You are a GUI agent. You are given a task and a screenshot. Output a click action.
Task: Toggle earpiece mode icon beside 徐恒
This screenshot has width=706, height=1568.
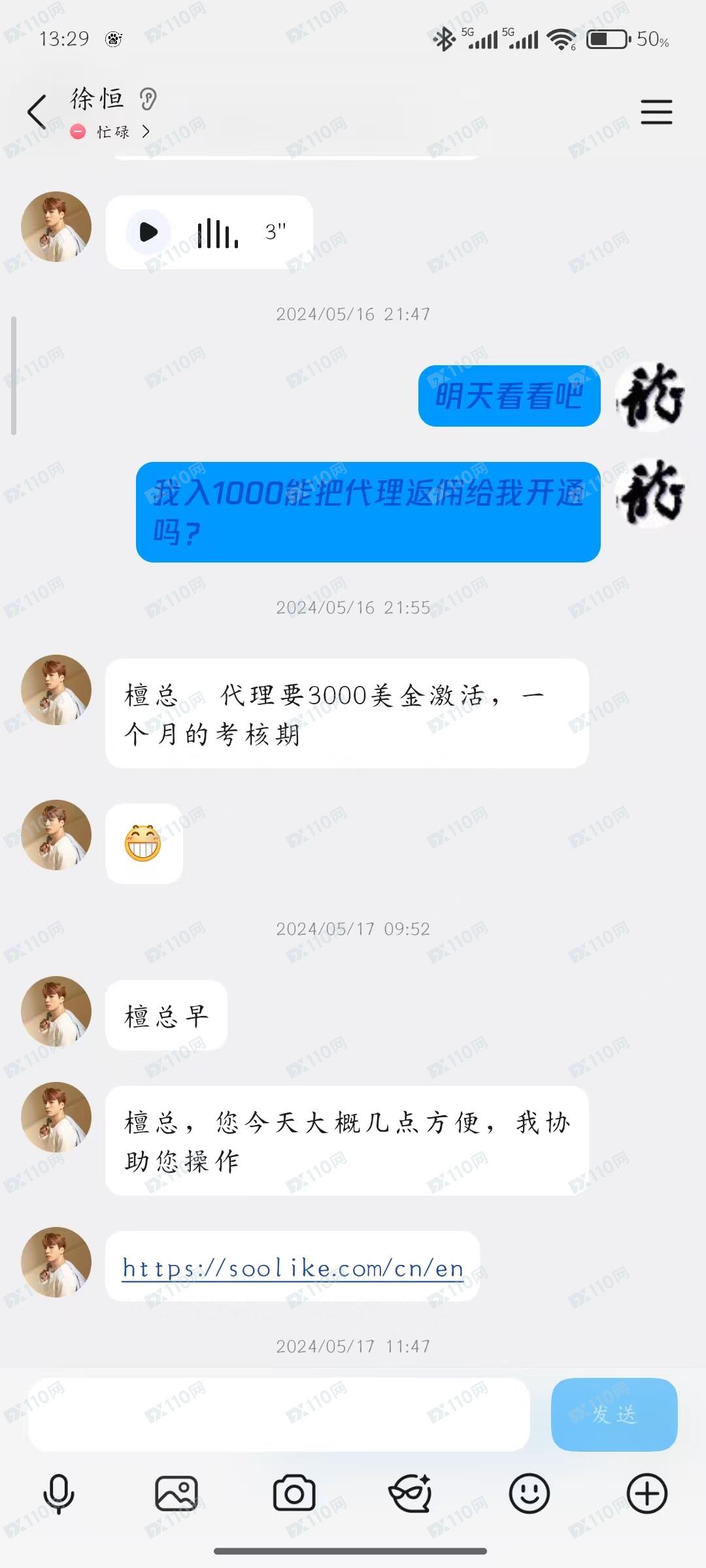[x=148, y=99]
